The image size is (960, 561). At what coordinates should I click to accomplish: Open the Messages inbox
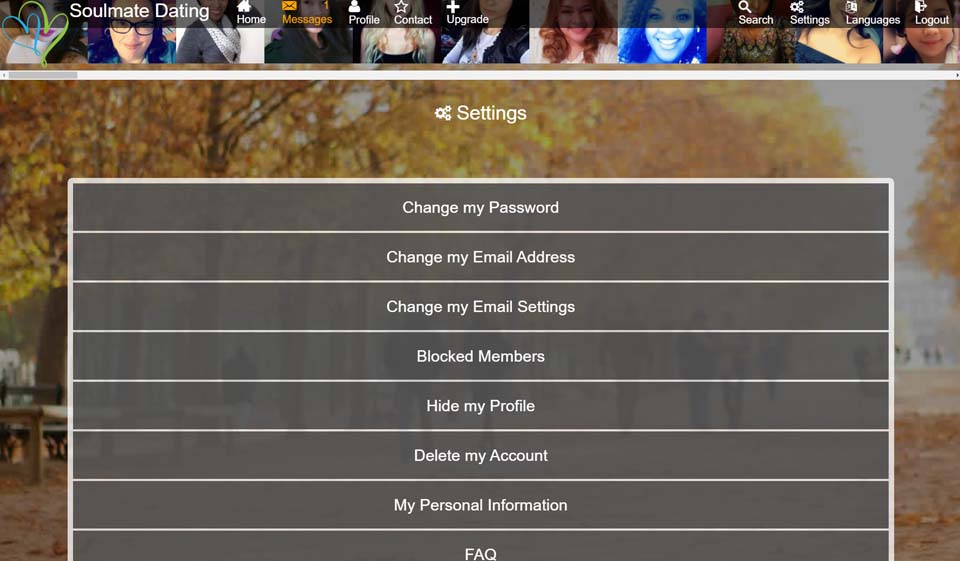pyautogui.click(x=306, y=13)
